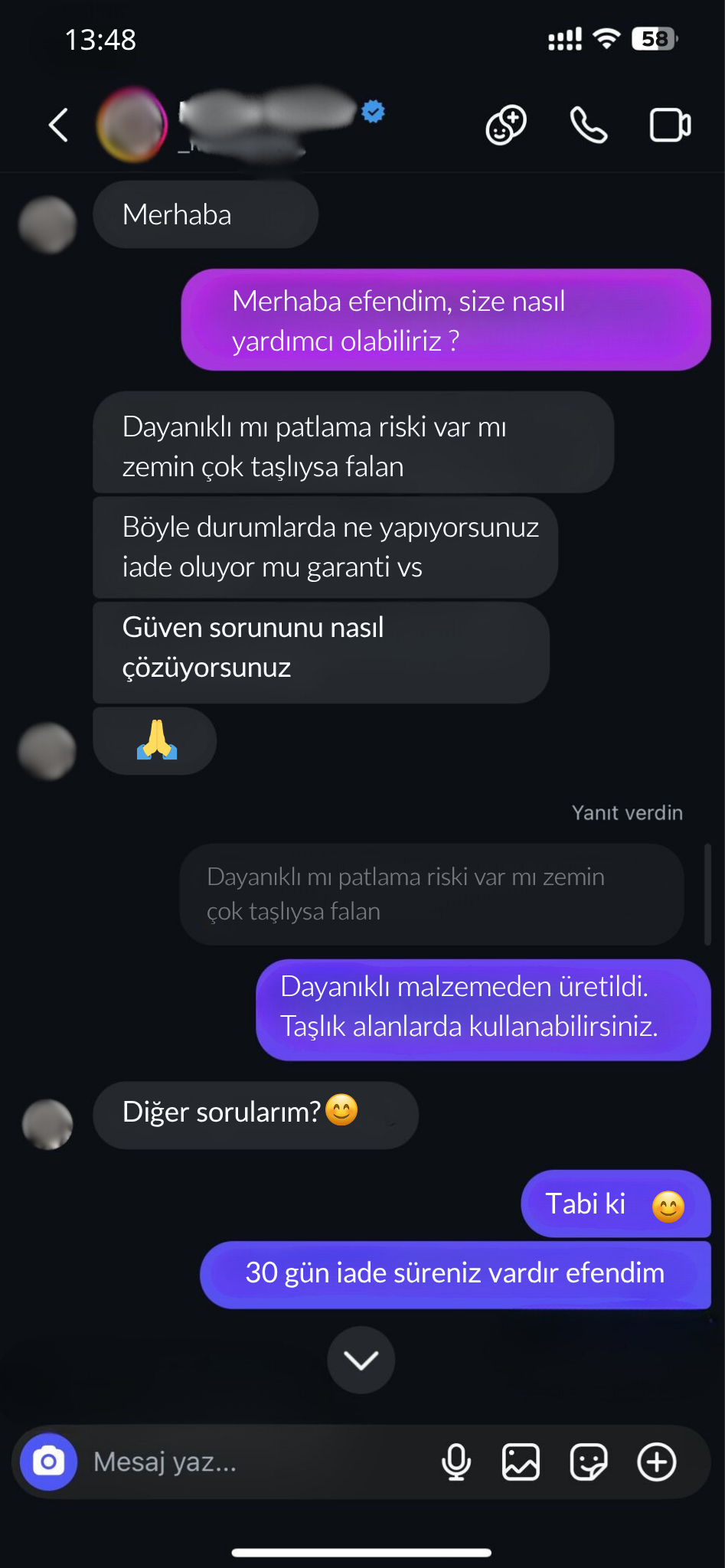Jump to the latest messages arrow
The image size is (725, 1568).
pyautogui.click(x=361, y=1360)
